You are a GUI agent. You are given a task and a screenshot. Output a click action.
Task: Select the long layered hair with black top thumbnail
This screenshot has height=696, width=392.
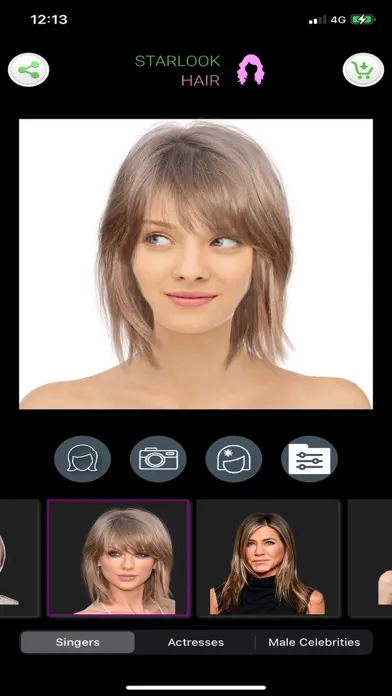[x=268, y=558]
